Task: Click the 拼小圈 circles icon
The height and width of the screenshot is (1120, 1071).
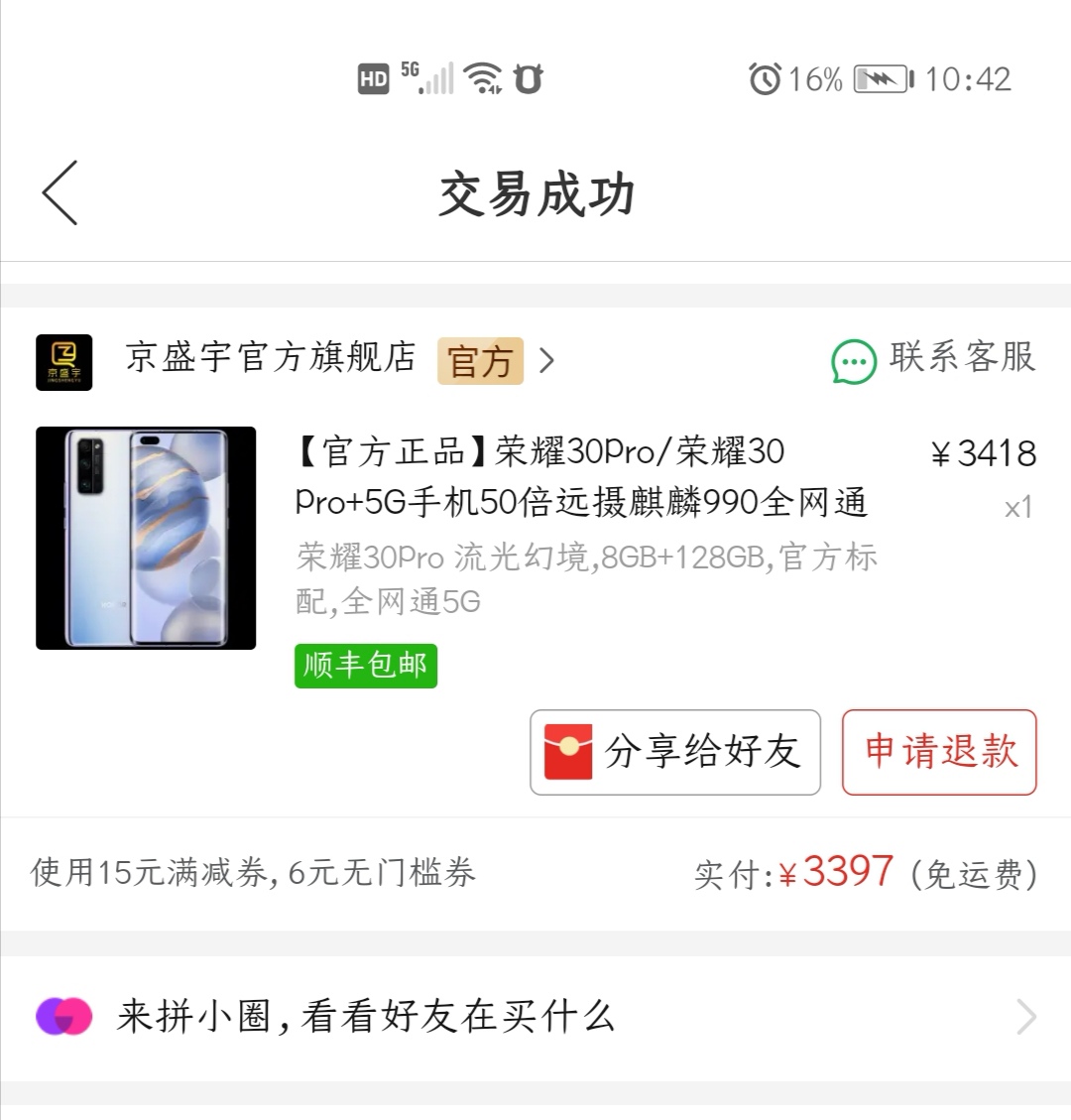Action: pos(62,1016)
